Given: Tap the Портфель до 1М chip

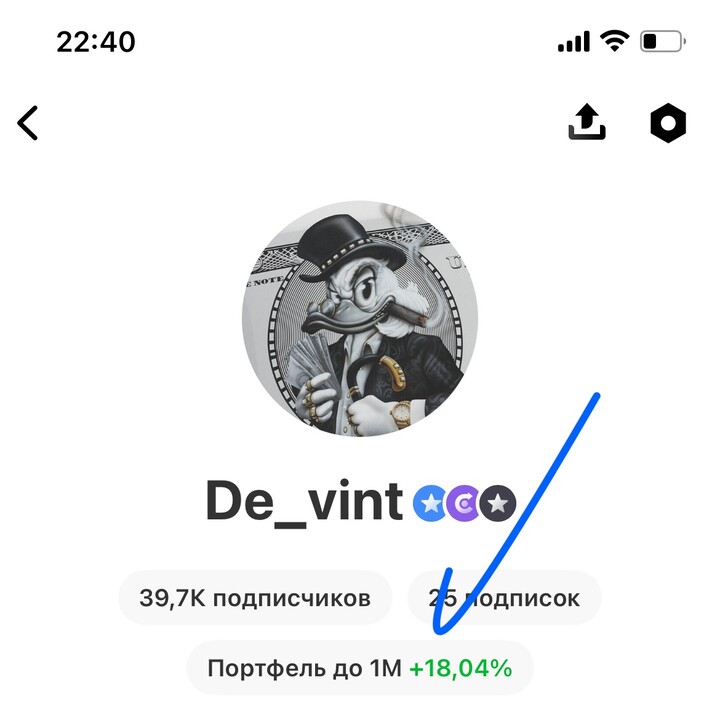Looking at the screenshot, I should (360, 668).
